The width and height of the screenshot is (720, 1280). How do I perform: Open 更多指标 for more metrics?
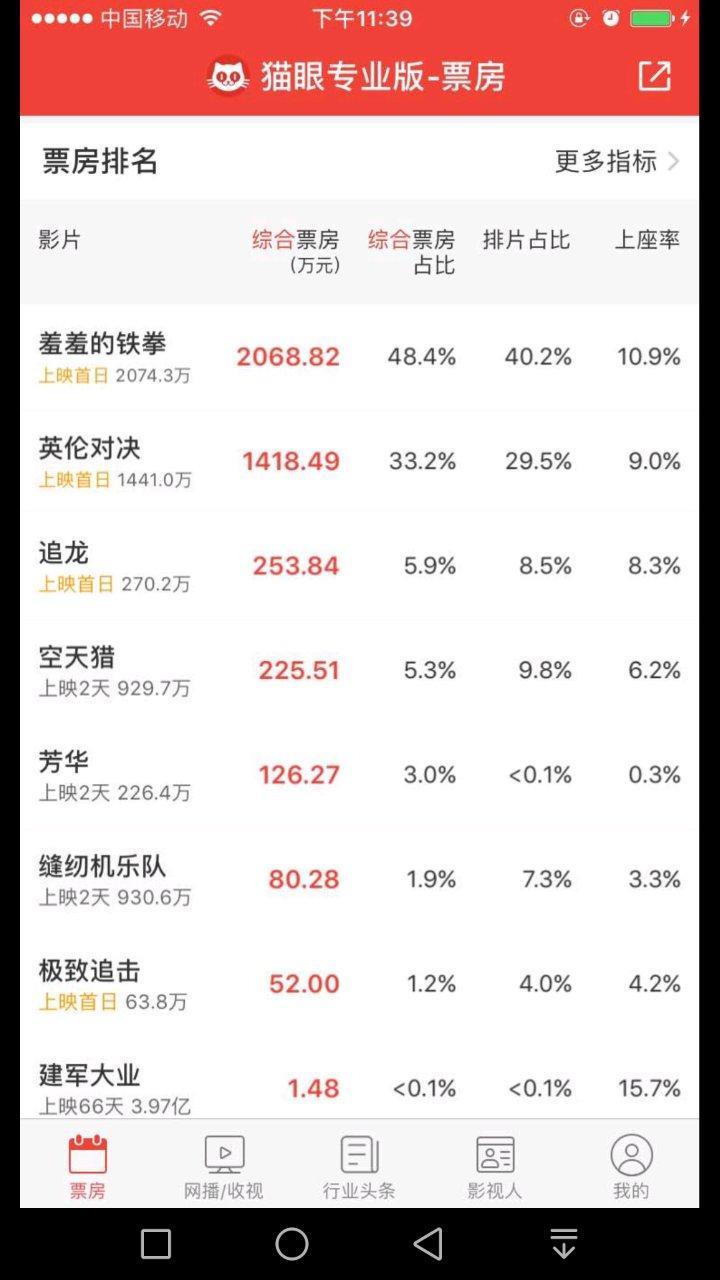click(x=616, y=161)
